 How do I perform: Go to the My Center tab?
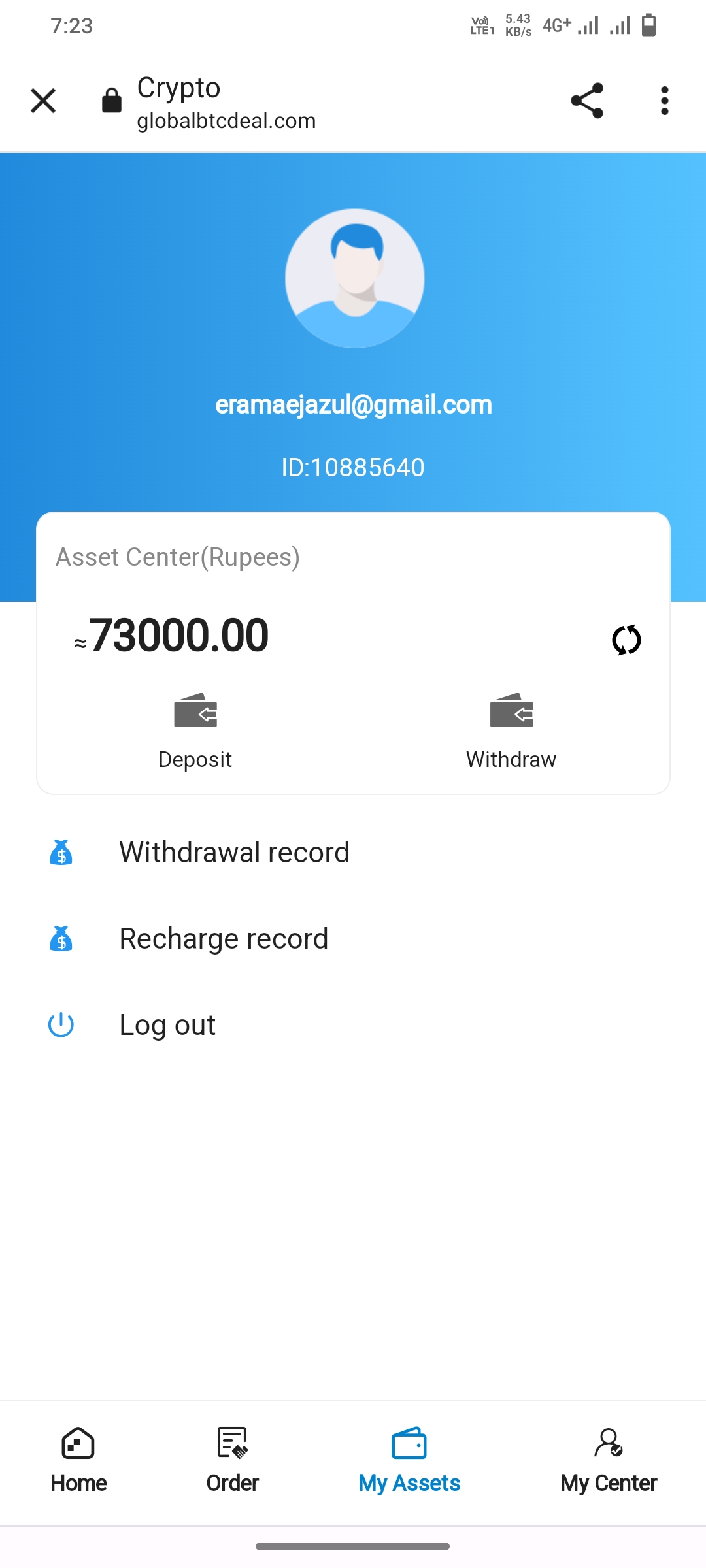point(608,1461)
